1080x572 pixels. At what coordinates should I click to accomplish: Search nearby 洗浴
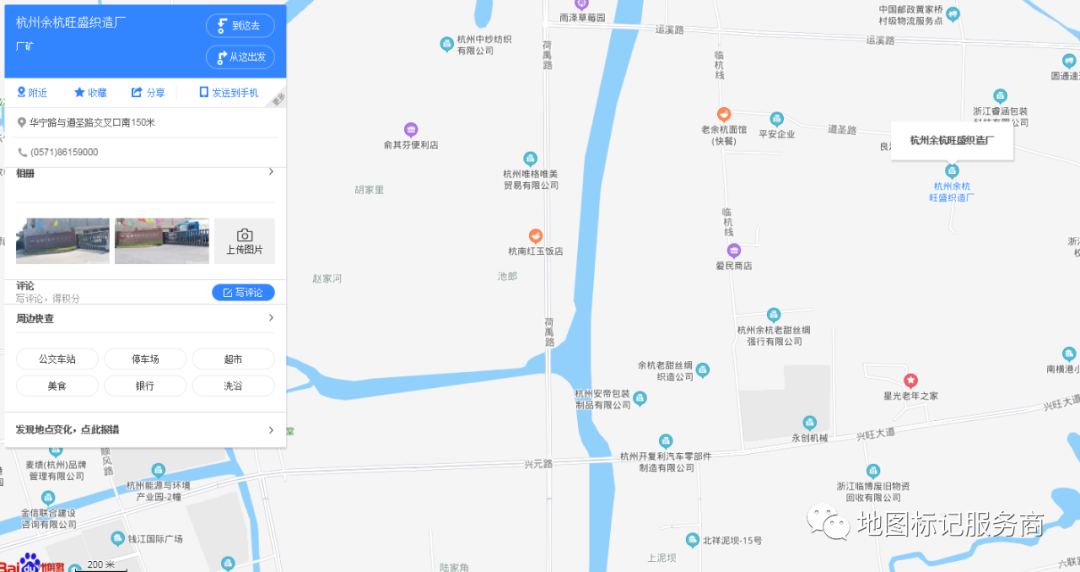pyautogui.click(x=233, y=386)
